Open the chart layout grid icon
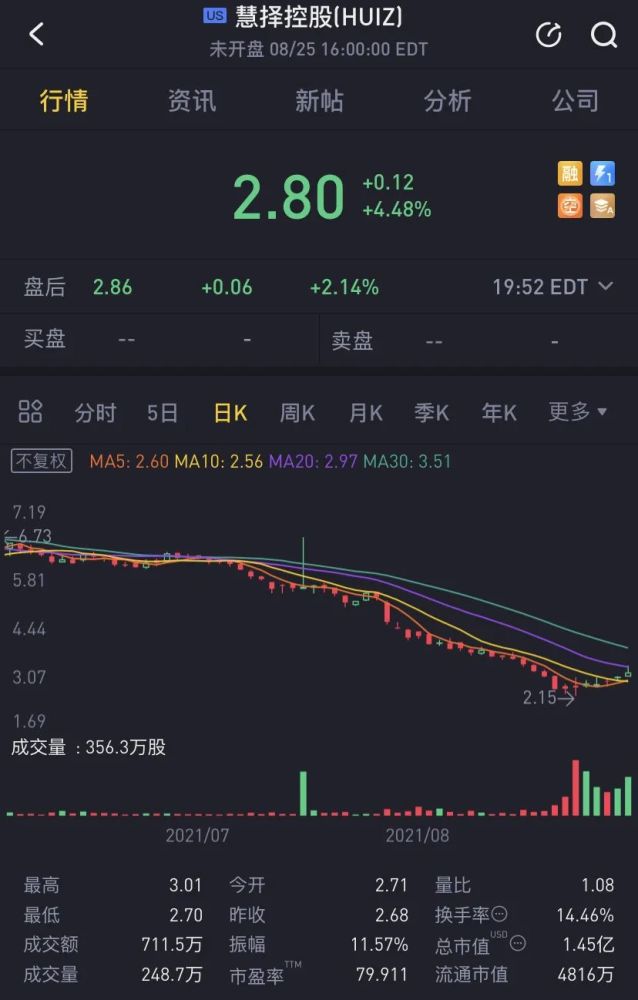 coord(31,412)
